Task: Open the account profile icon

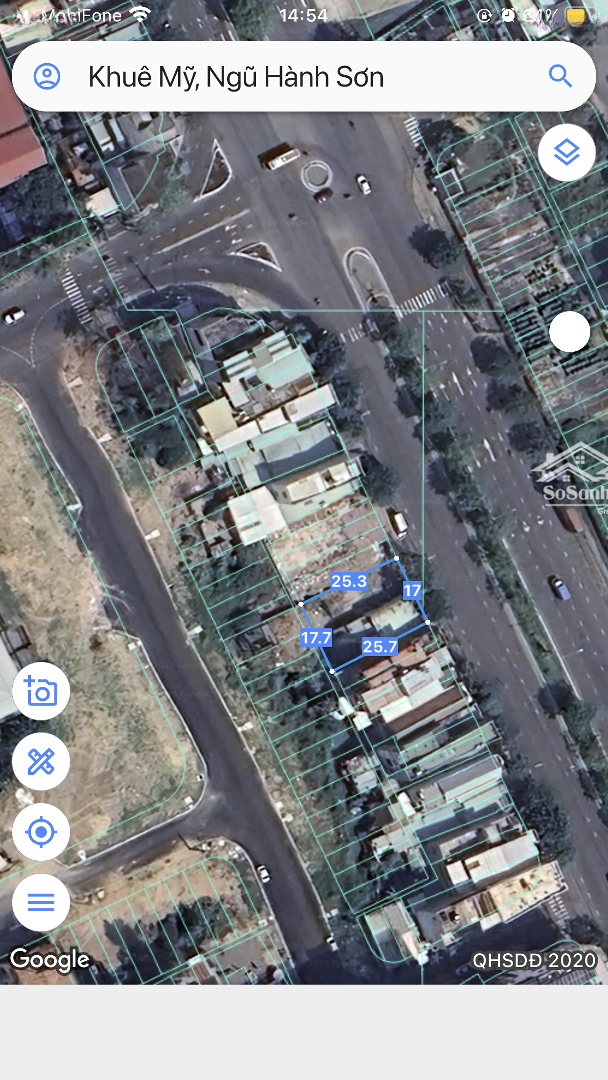Action: (x=47, y=76)
